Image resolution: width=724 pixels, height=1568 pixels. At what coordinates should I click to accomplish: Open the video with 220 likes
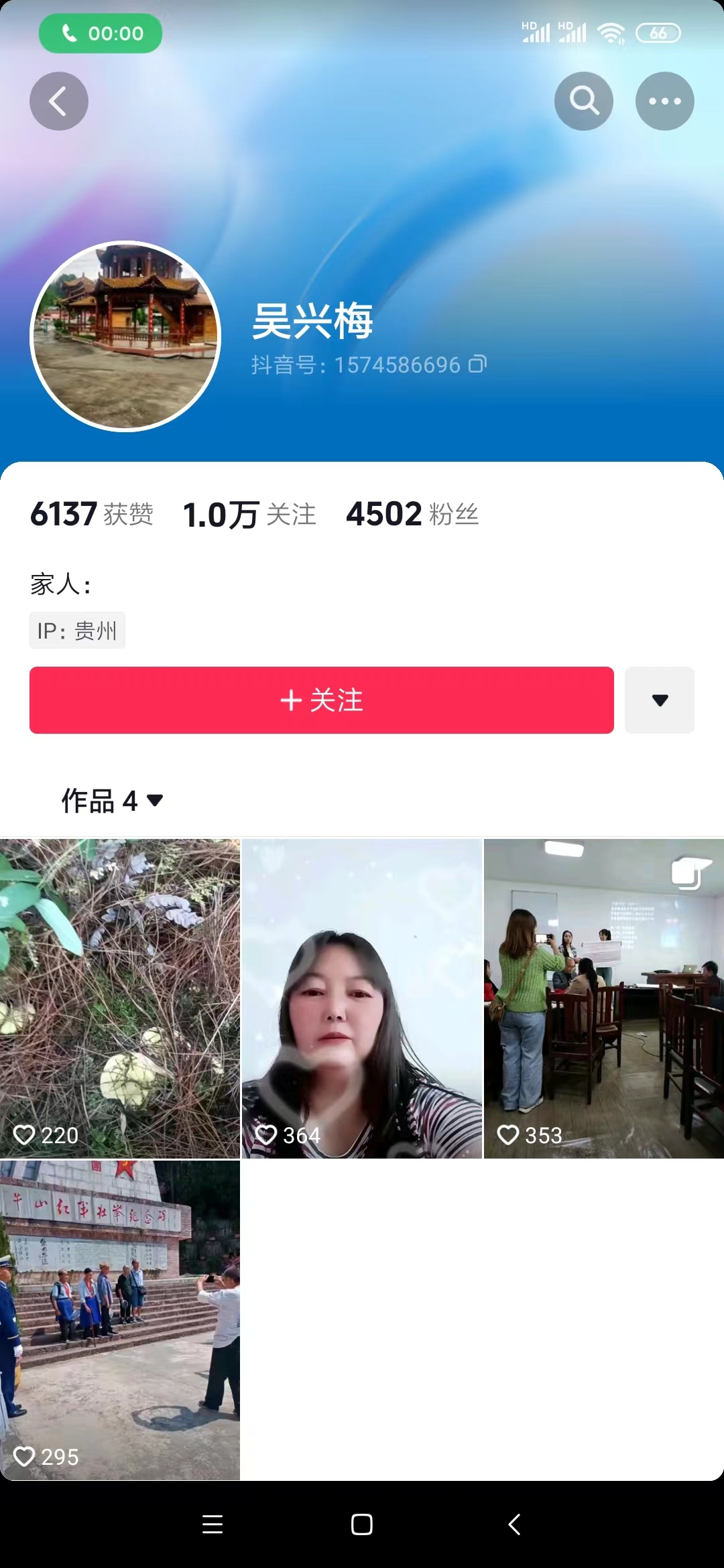[120, 998]
